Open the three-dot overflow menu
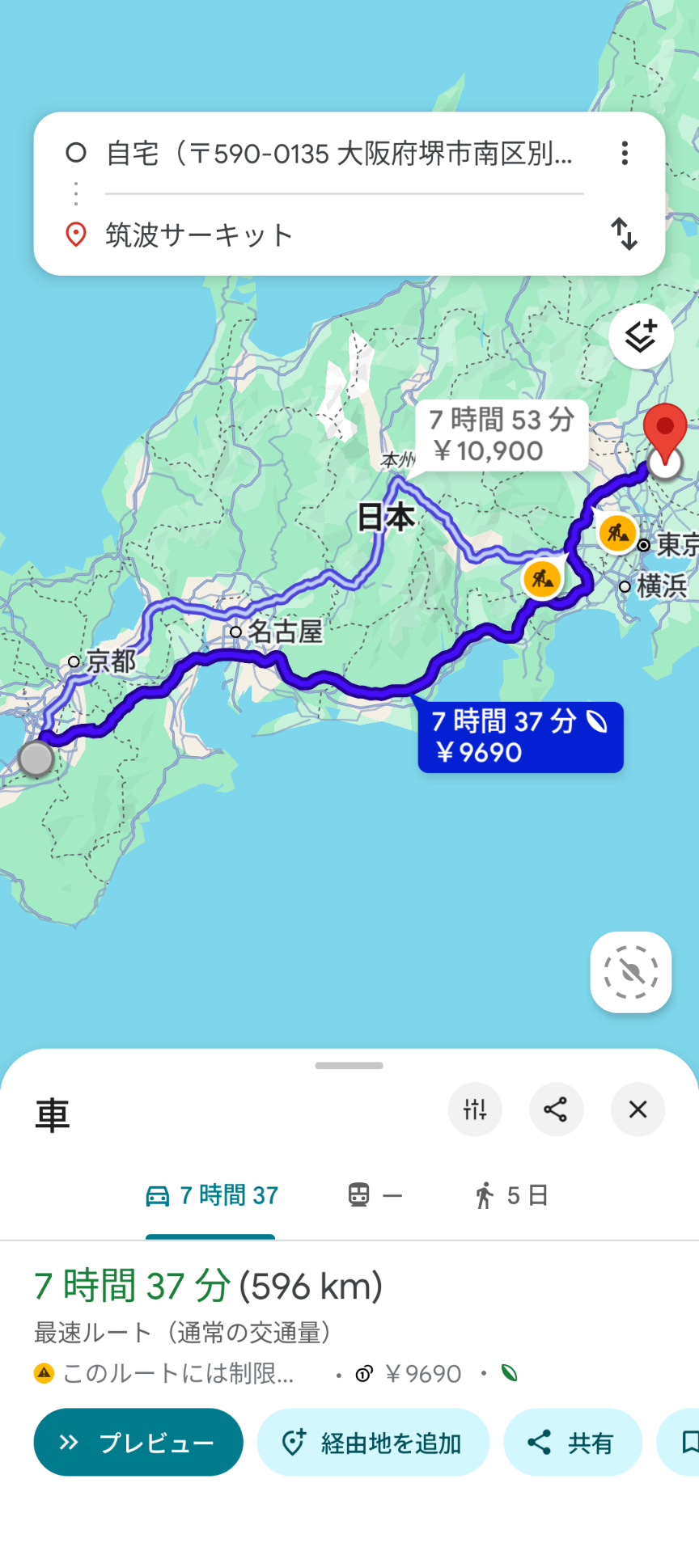Image resolution: width=699 pixels, height=1568 pixels. (x=625, y=153)
